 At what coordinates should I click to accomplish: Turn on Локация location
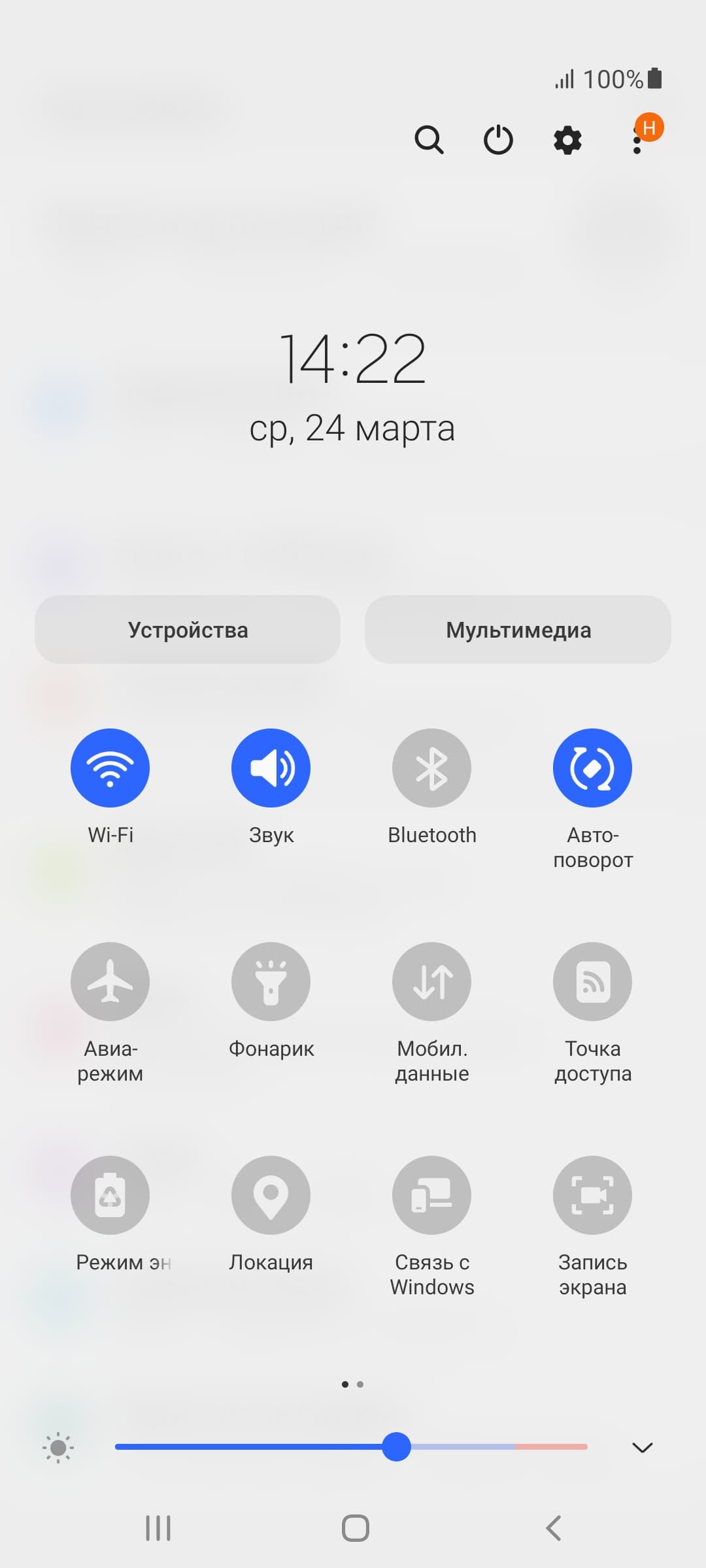click(271, 1195)
